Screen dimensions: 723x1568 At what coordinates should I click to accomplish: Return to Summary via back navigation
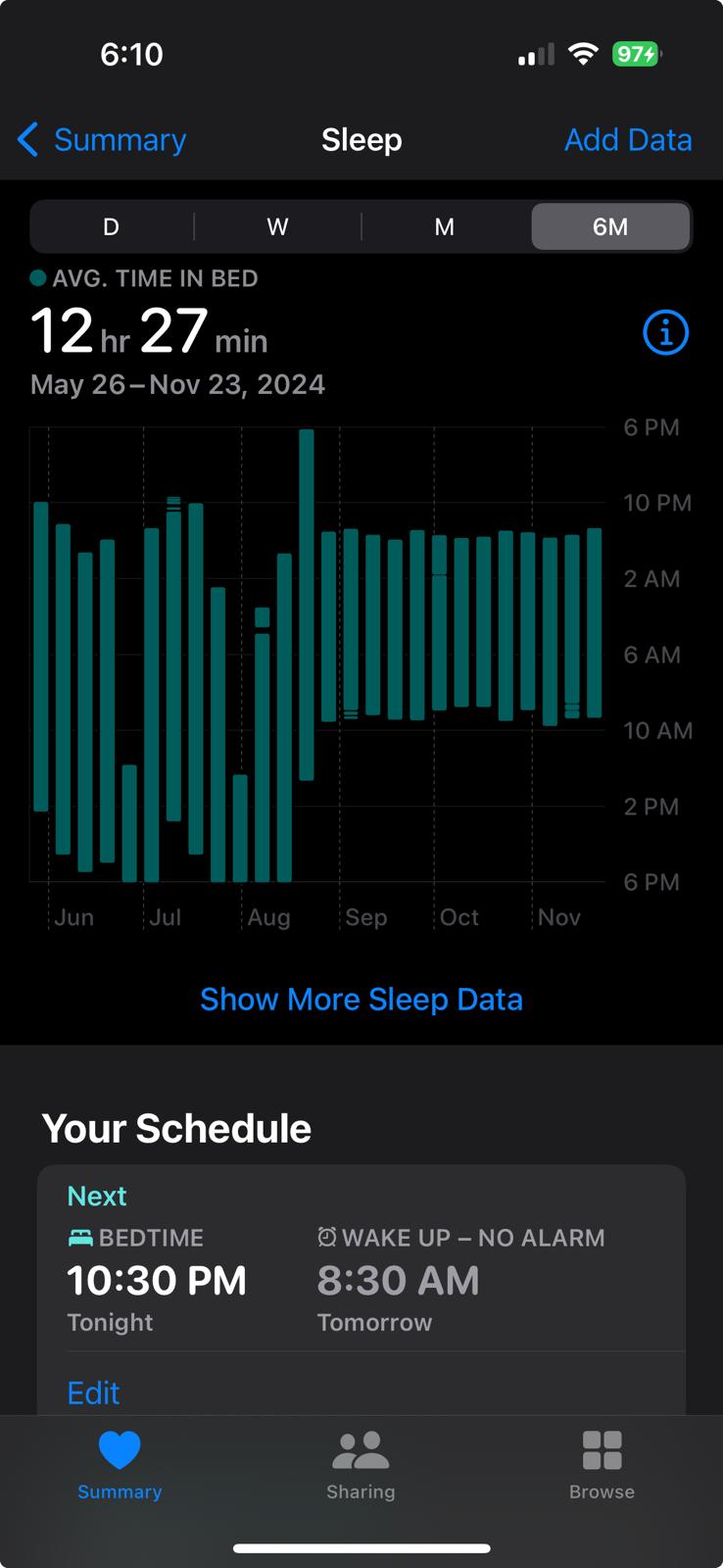click(98, 139)
